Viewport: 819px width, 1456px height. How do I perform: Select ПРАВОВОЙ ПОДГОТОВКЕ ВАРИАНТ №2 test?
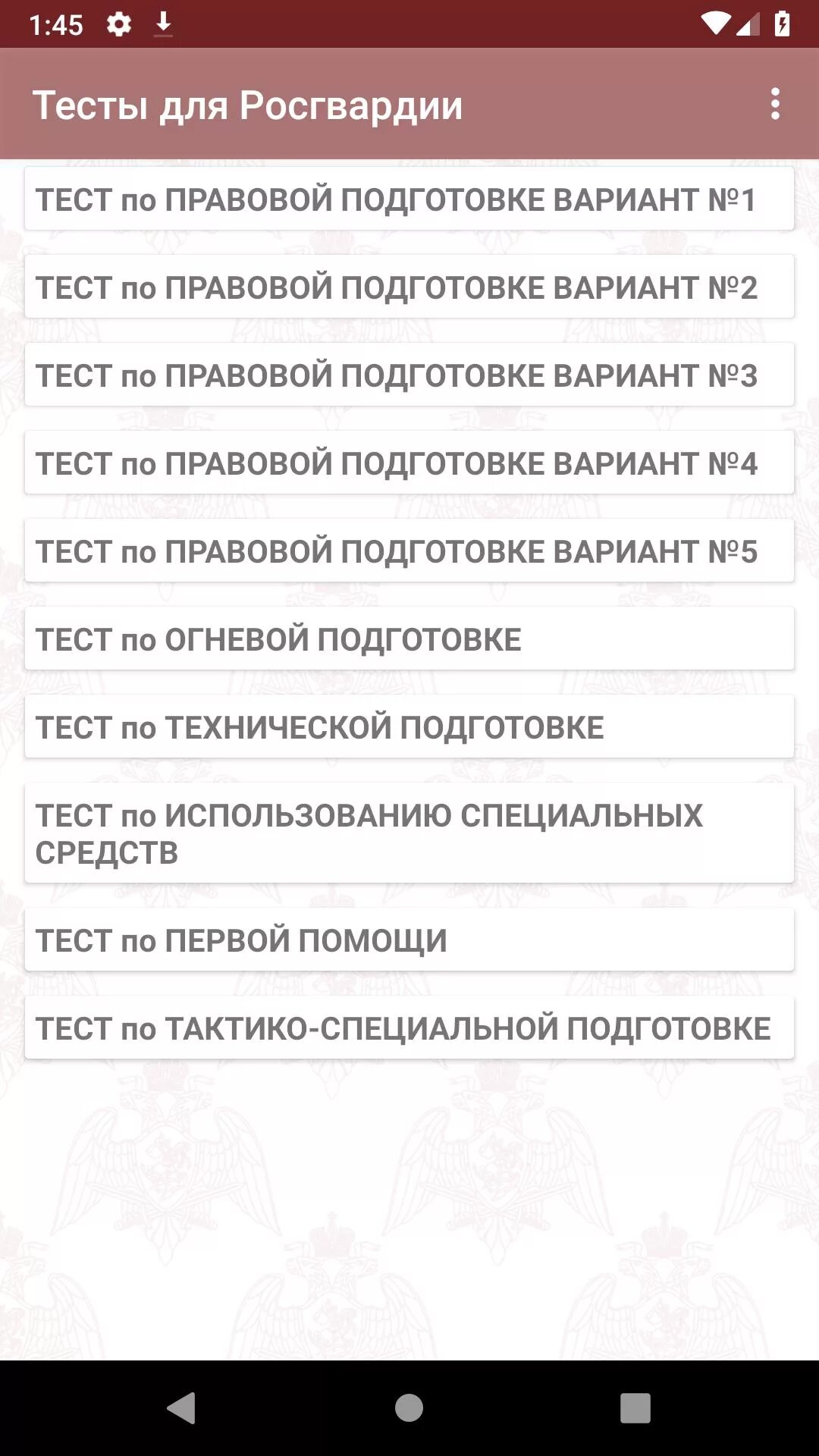(x=409, y=287)
